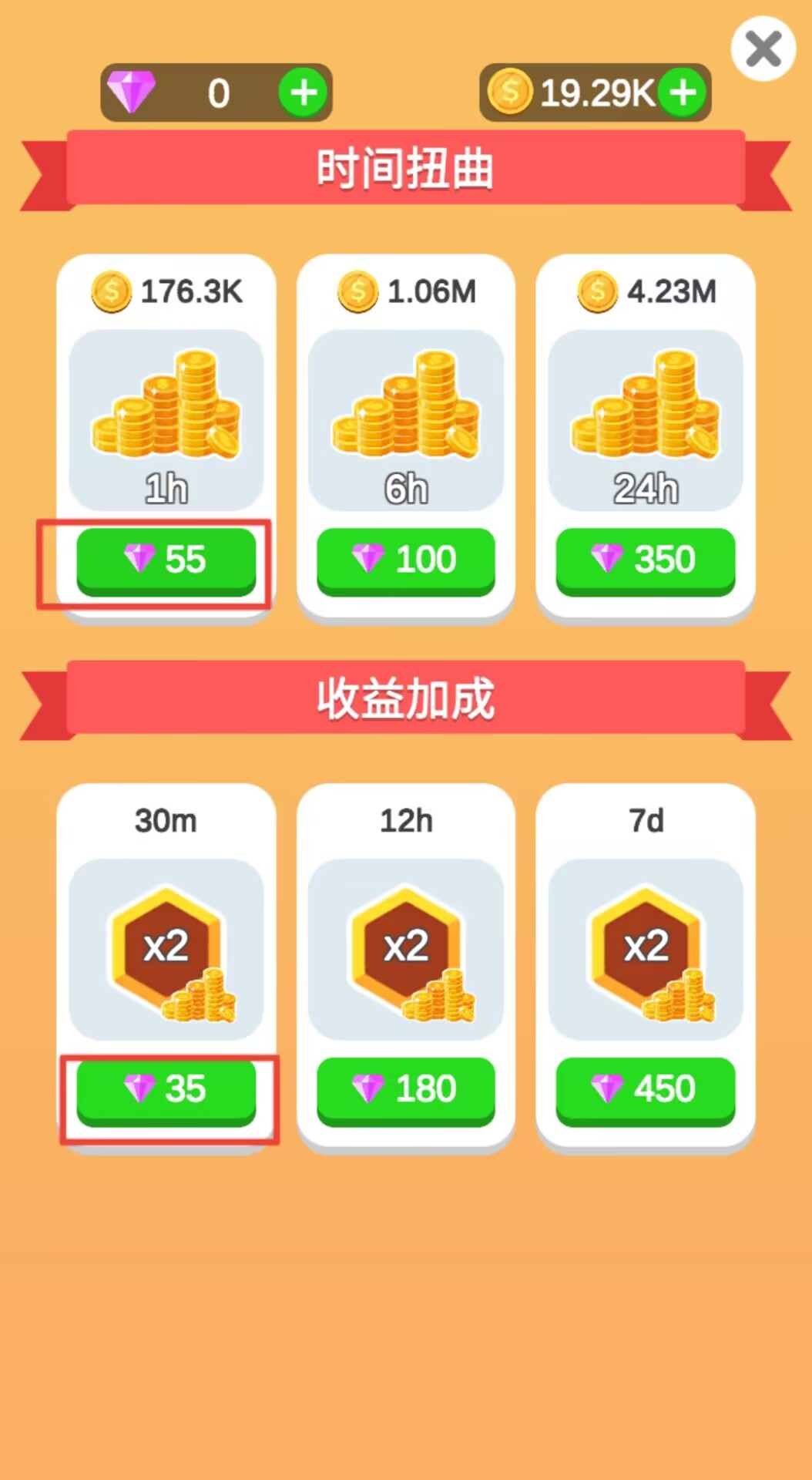812x1480 pixels.
Task: Add more coins with plus icon
Action: point(683,92)
